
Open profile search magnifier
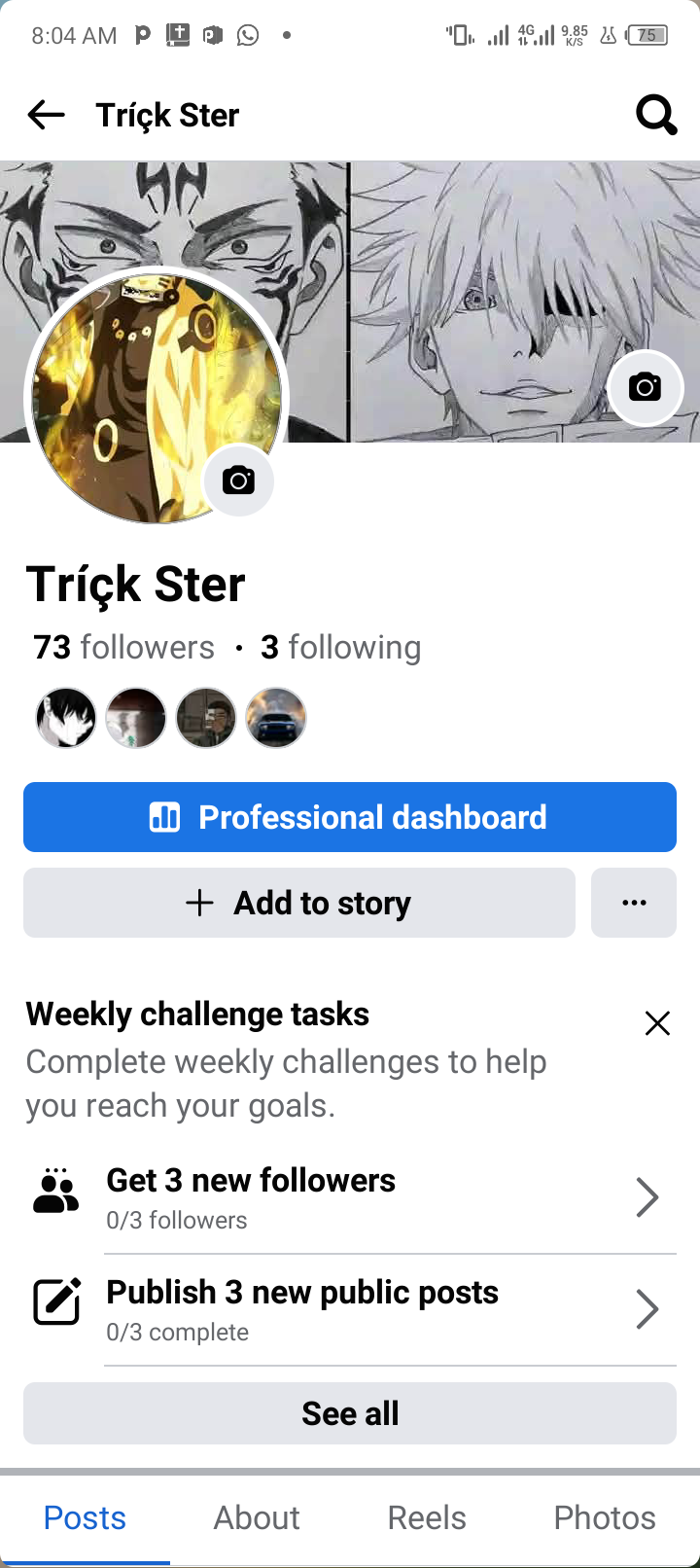tap(656, 115)
